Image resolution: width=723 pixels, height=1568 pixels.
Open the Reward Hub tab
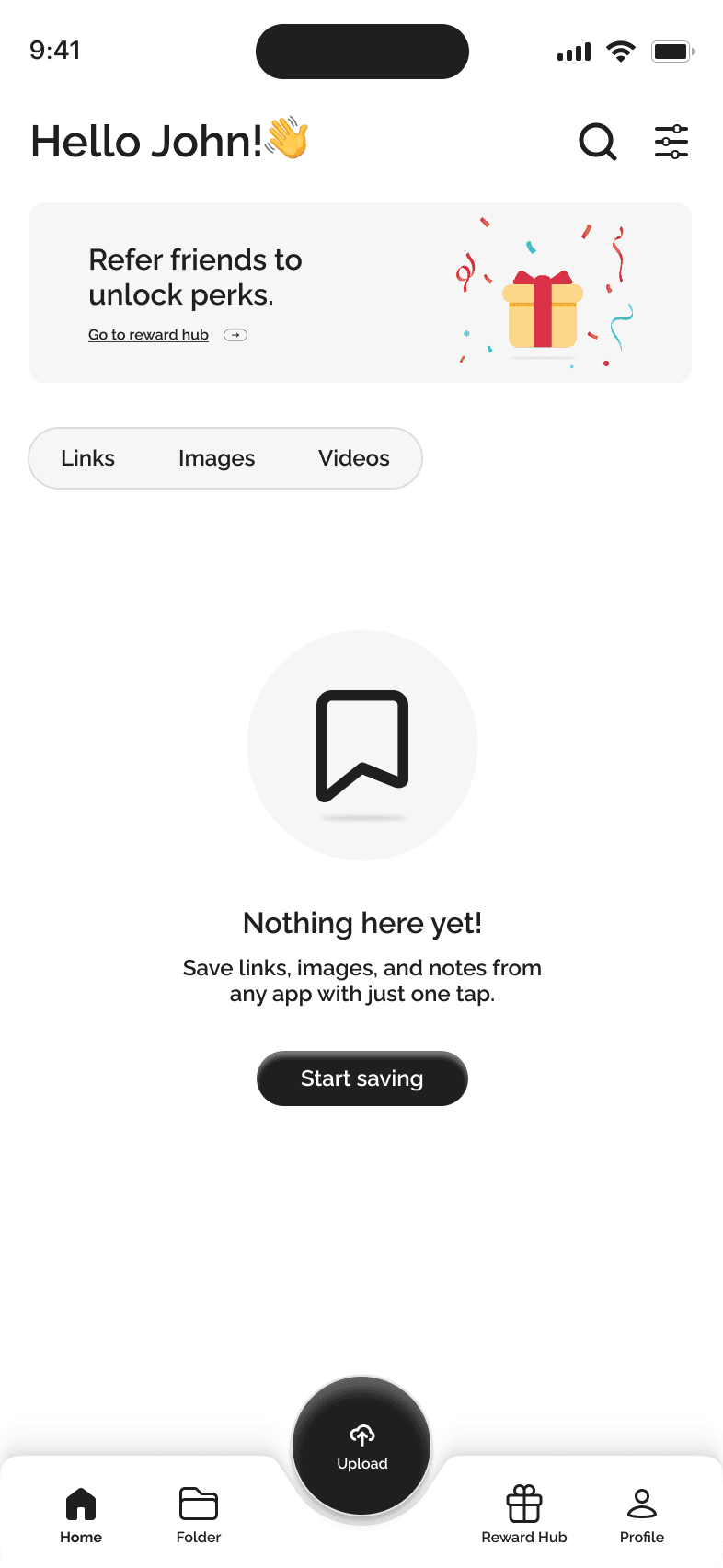pos(523,1514)
